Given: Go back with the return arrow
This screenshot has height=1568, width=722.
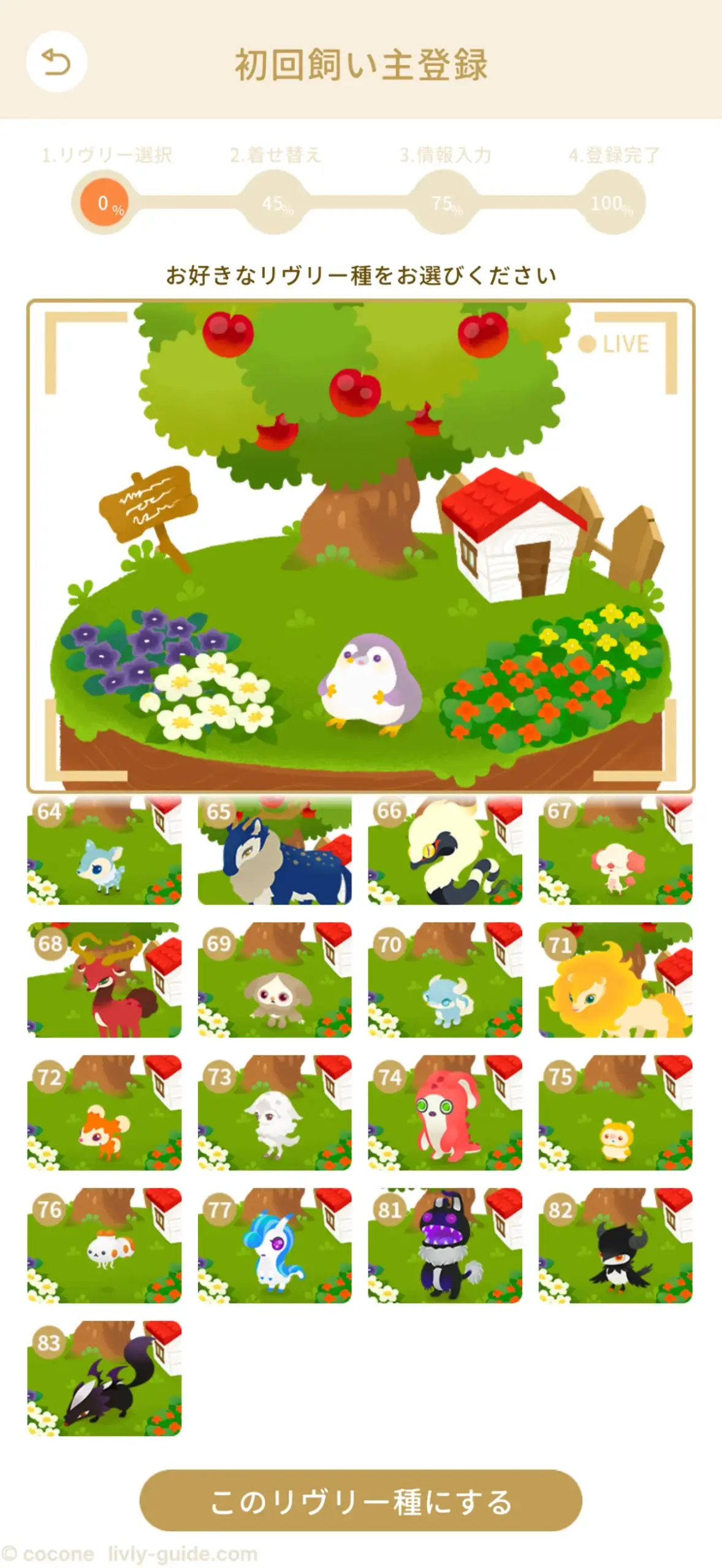Looking at the screenshot, I should pyautogui.click(x=56, y=62).
